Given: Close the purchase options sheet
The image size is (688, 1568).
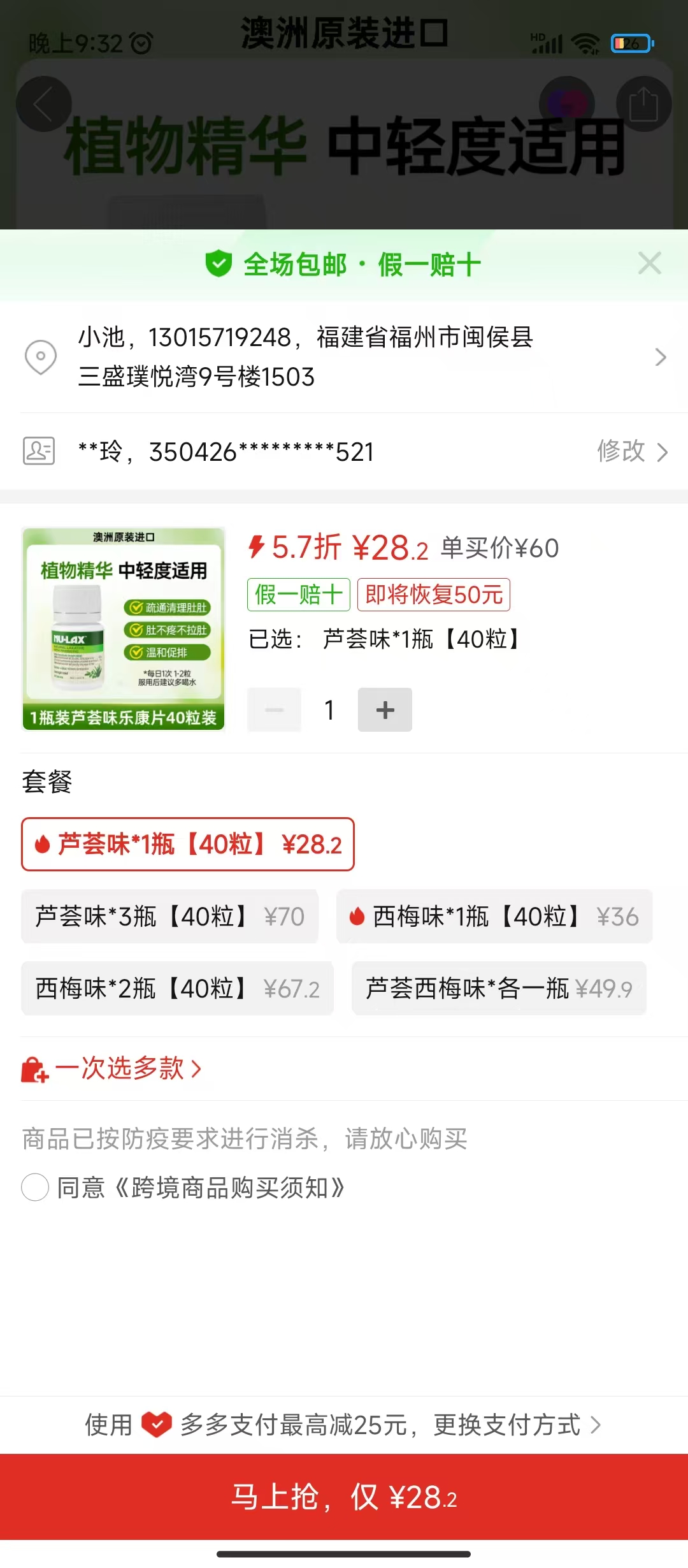Looking at the screenshot, I should click(649, 263).
